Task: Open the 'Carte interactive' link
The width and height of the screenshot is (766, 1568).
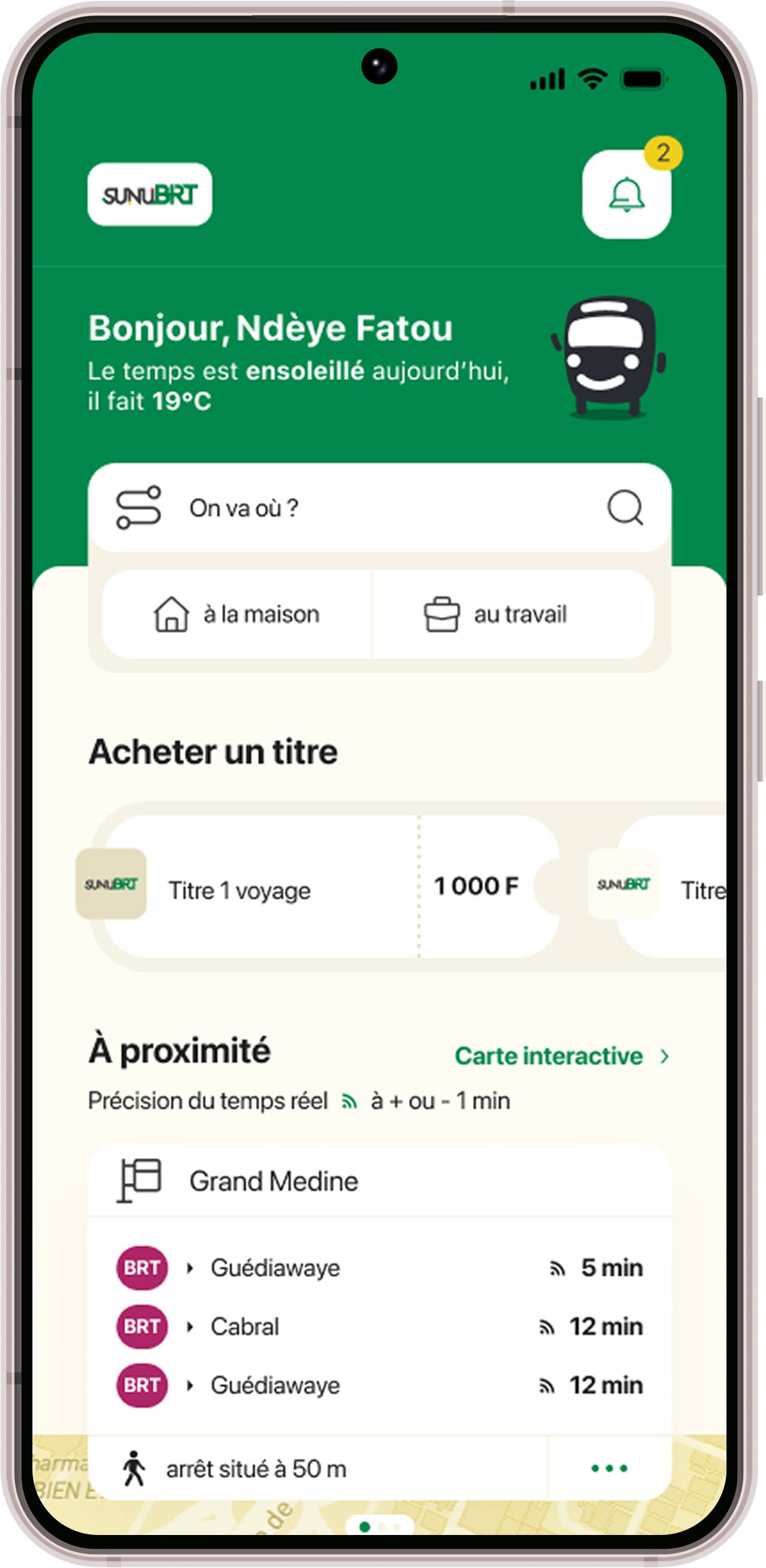Action: pyautogui.click(x=561, y=1056)
